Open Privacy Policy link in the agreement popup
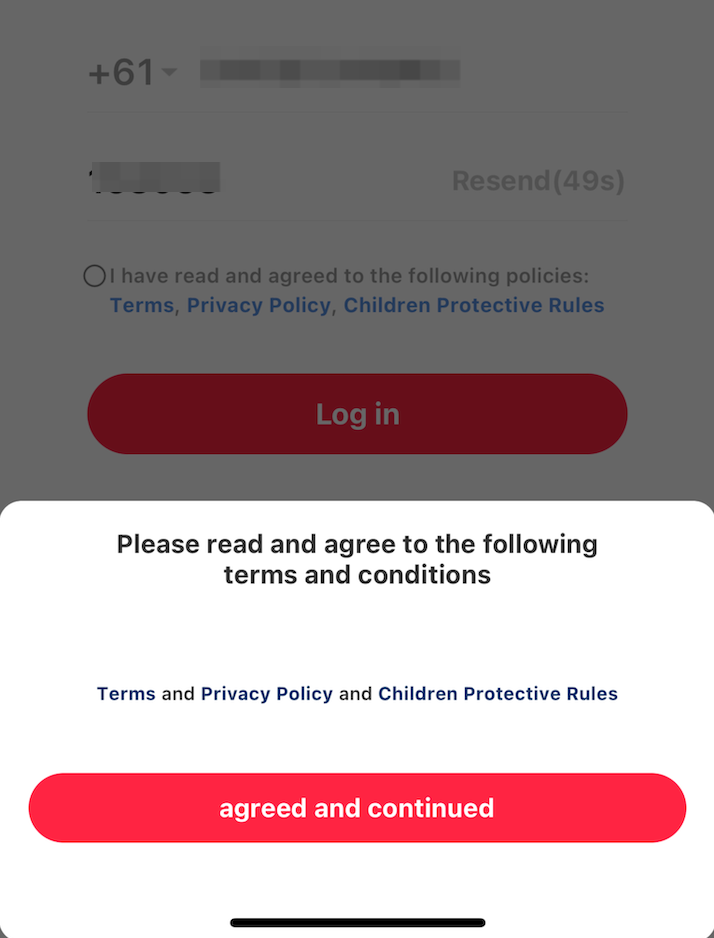Image resolution: width=714 pixels, height=938 pixels. click(267, 694)
